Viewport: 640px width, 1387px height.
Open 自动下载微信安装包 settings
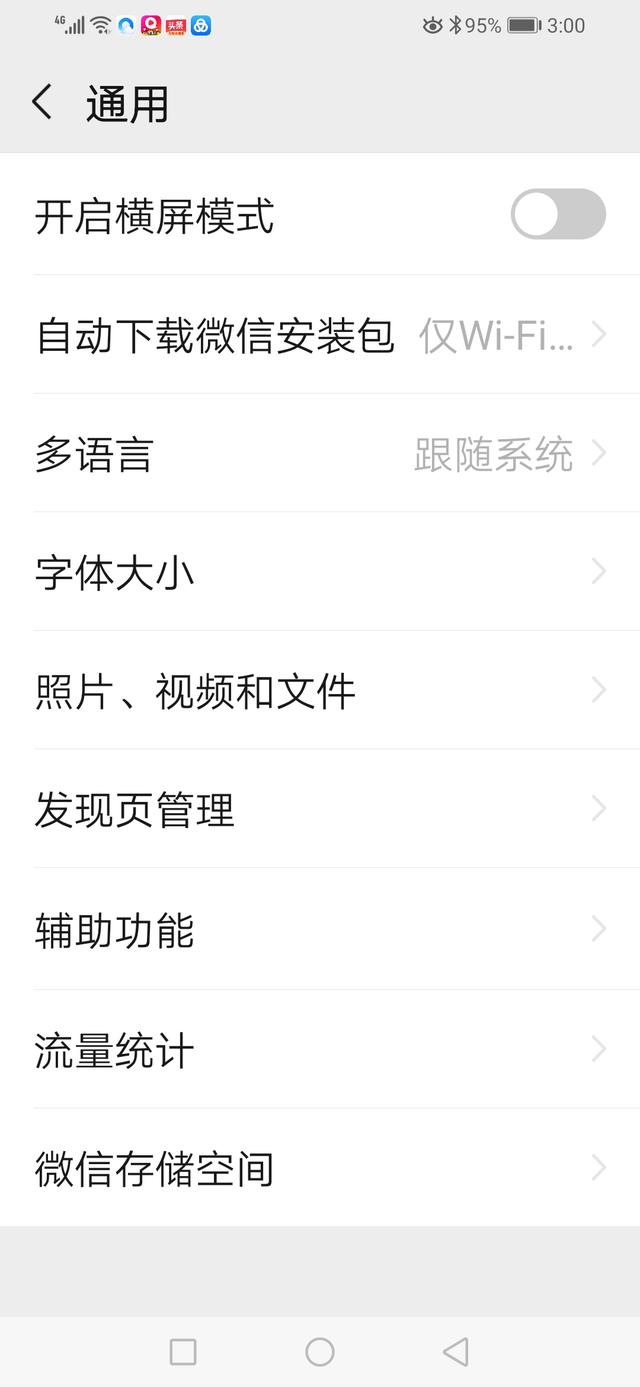tap(320, 335)
